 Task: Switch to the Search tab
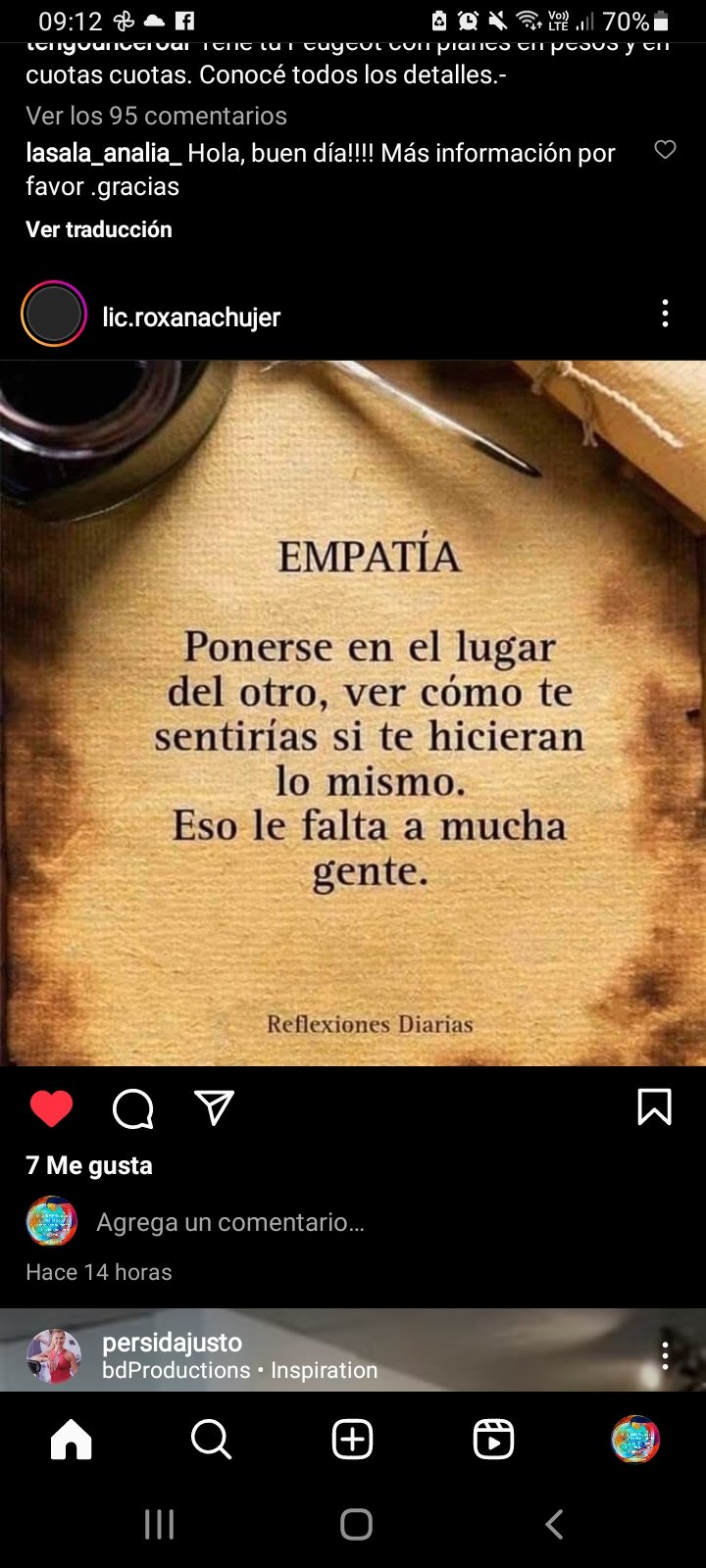(x=211, y=1440)
